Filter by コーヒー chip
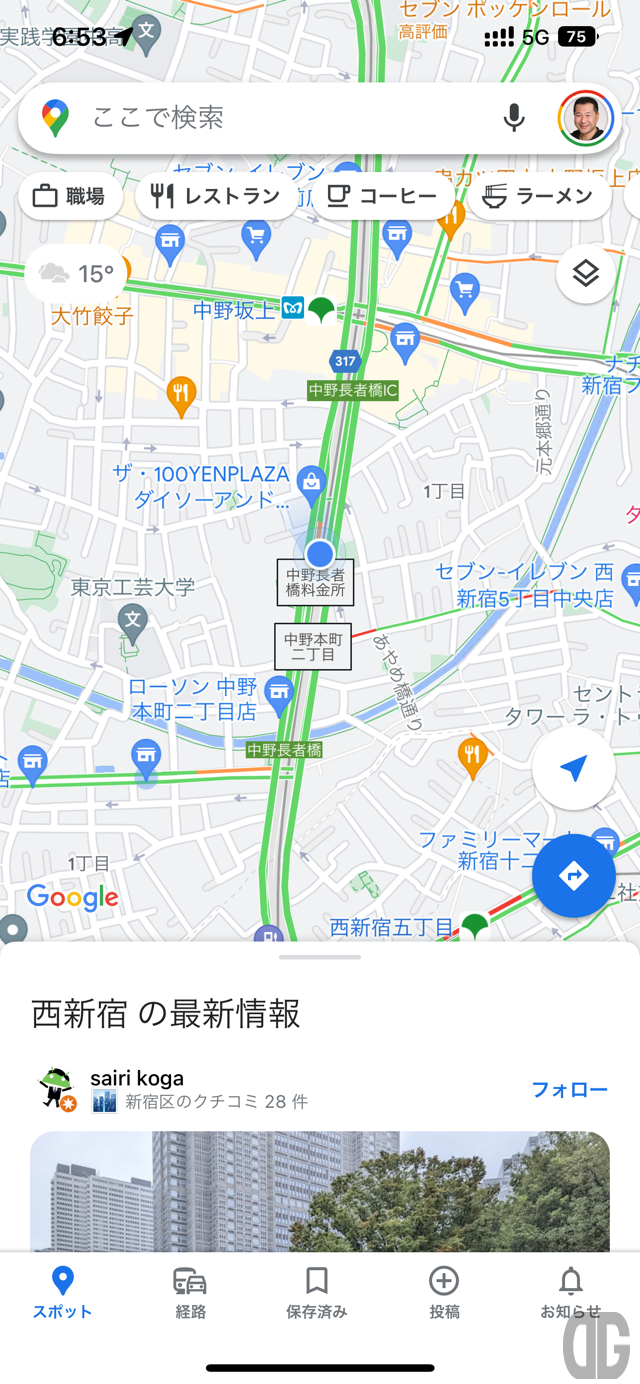Viewport: 640px width, 1384px height. point(382,197)
